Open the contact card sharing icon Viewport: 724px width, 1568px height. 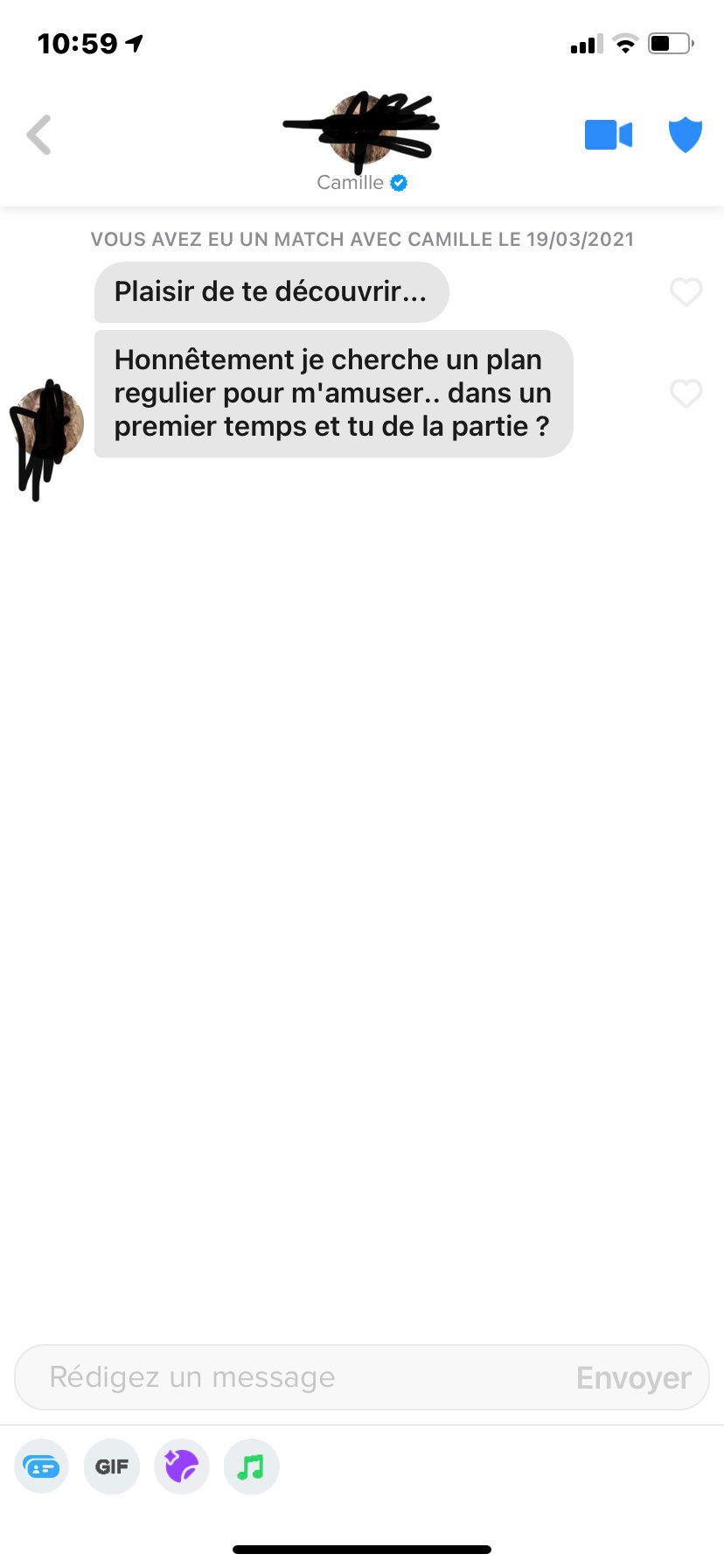click(x=41, y=1466)
